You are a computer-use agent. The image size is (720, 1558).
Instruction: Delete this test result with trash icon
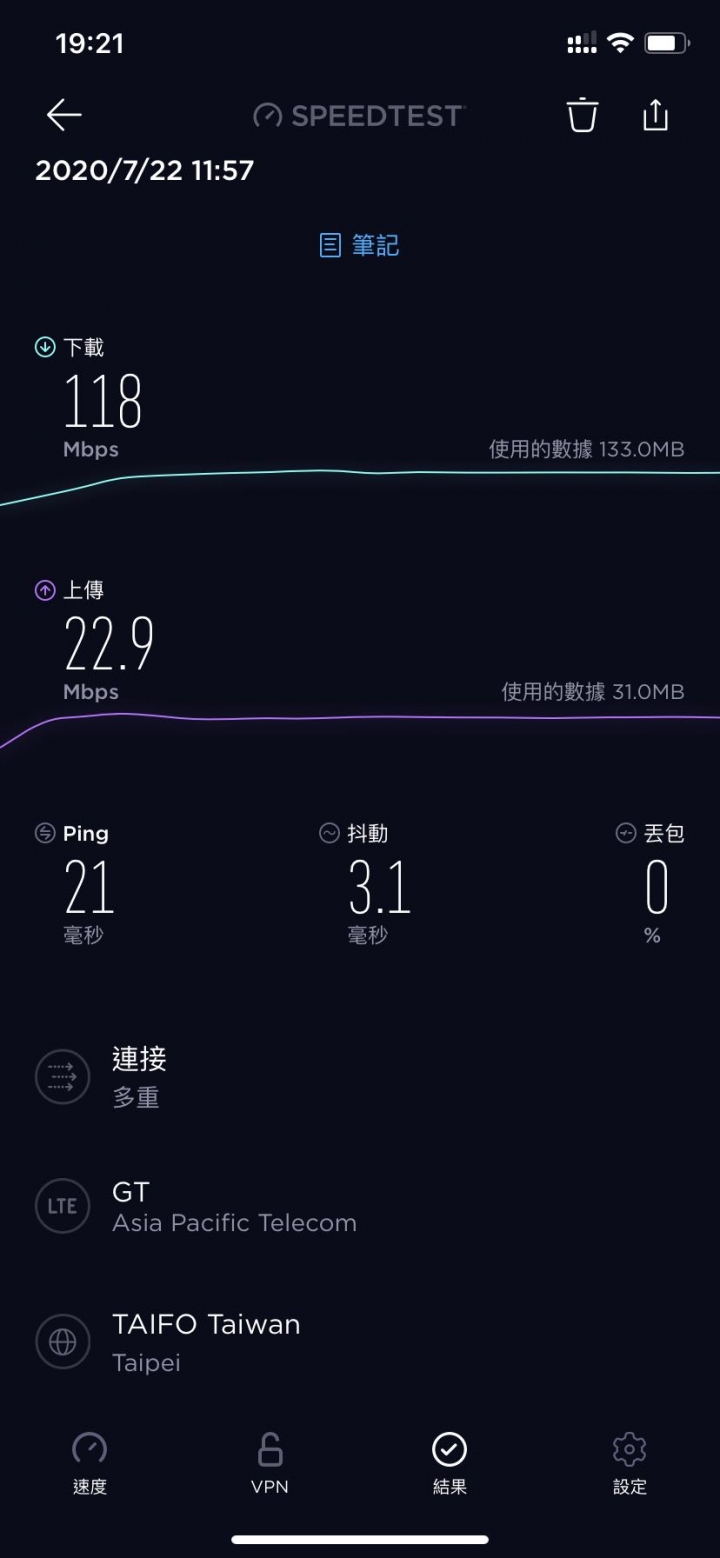pos(582,115)
